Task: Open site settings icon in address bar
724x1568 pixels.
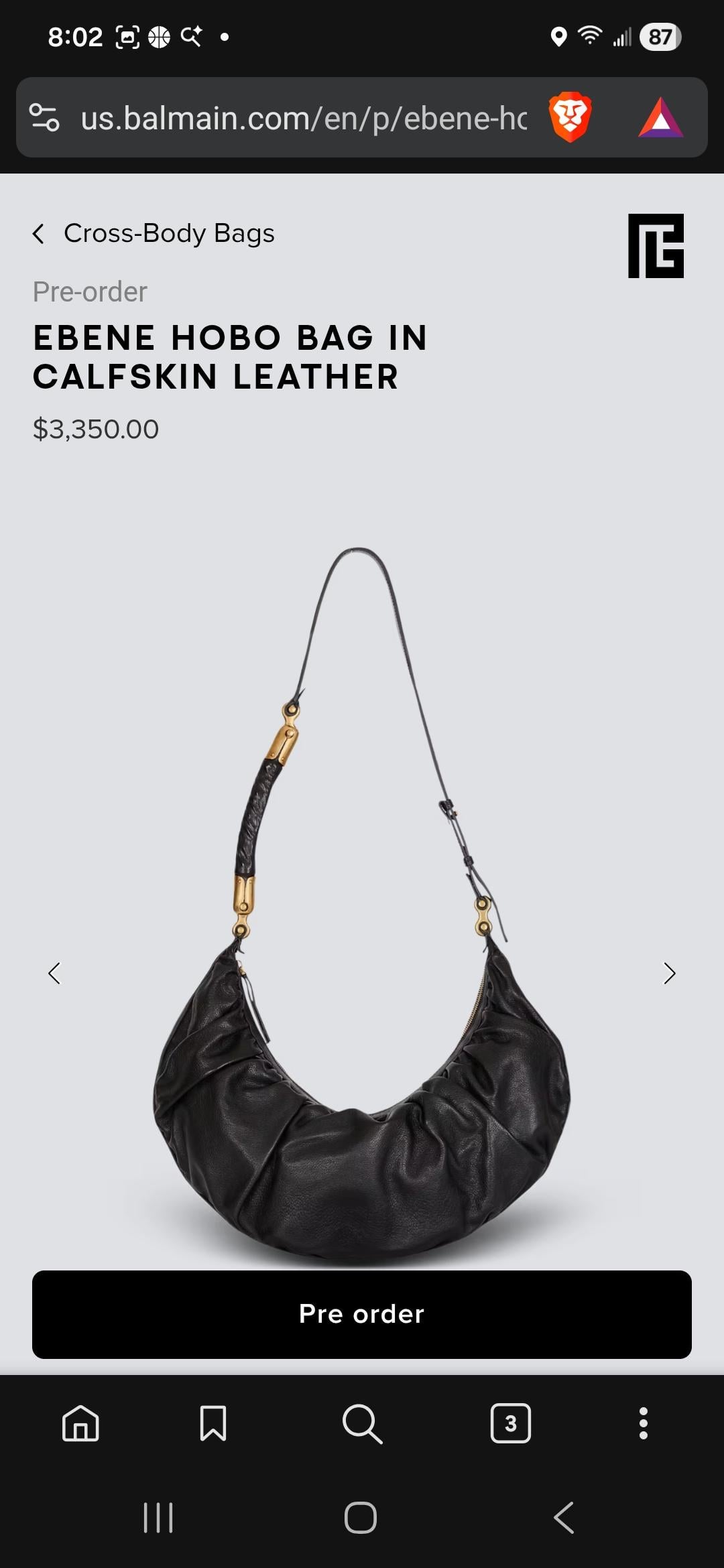Action: pos(45,118)
